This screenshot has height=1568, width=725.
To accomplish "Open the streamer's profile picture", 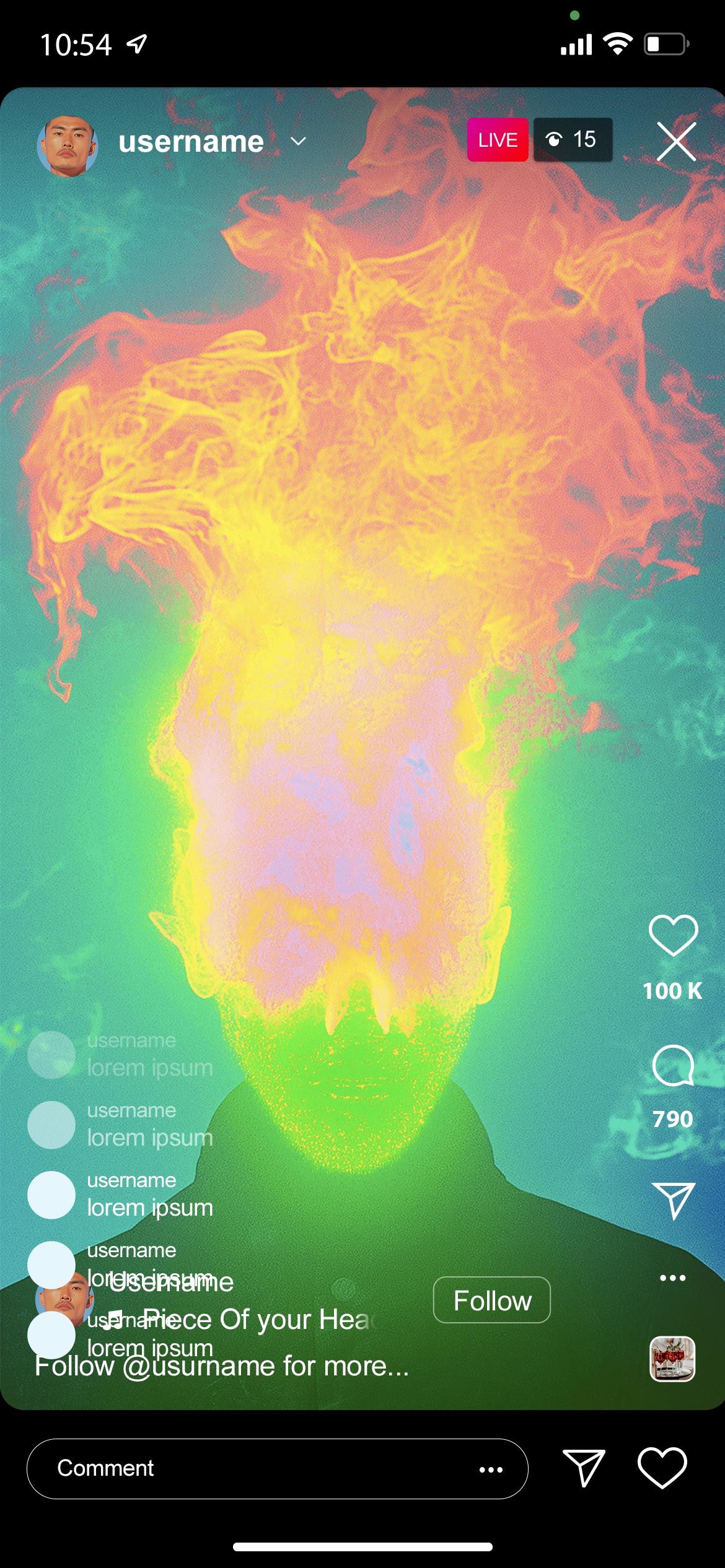I will 68,146.
